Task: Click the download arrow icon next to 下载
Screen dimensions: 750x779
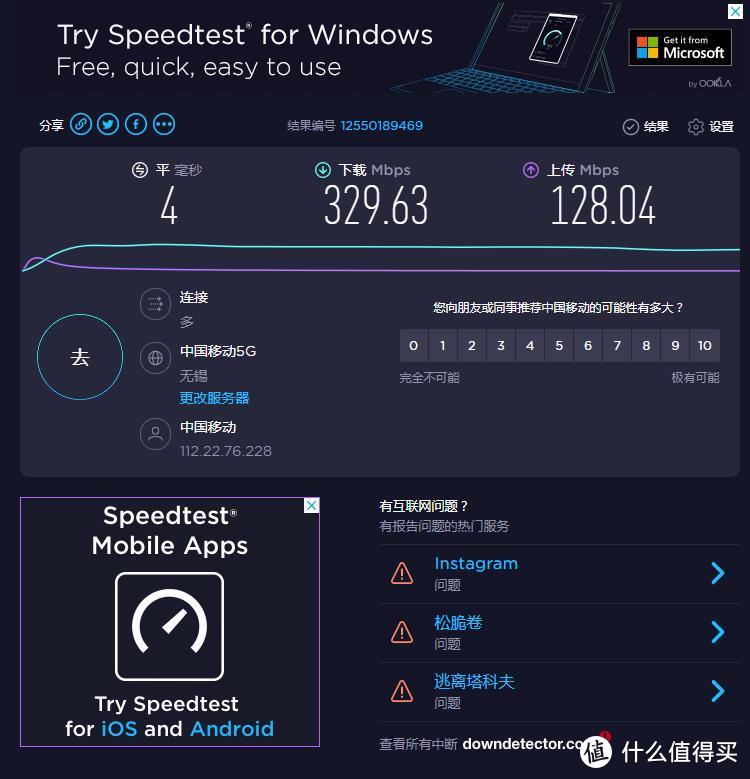Action: (322, 170)
